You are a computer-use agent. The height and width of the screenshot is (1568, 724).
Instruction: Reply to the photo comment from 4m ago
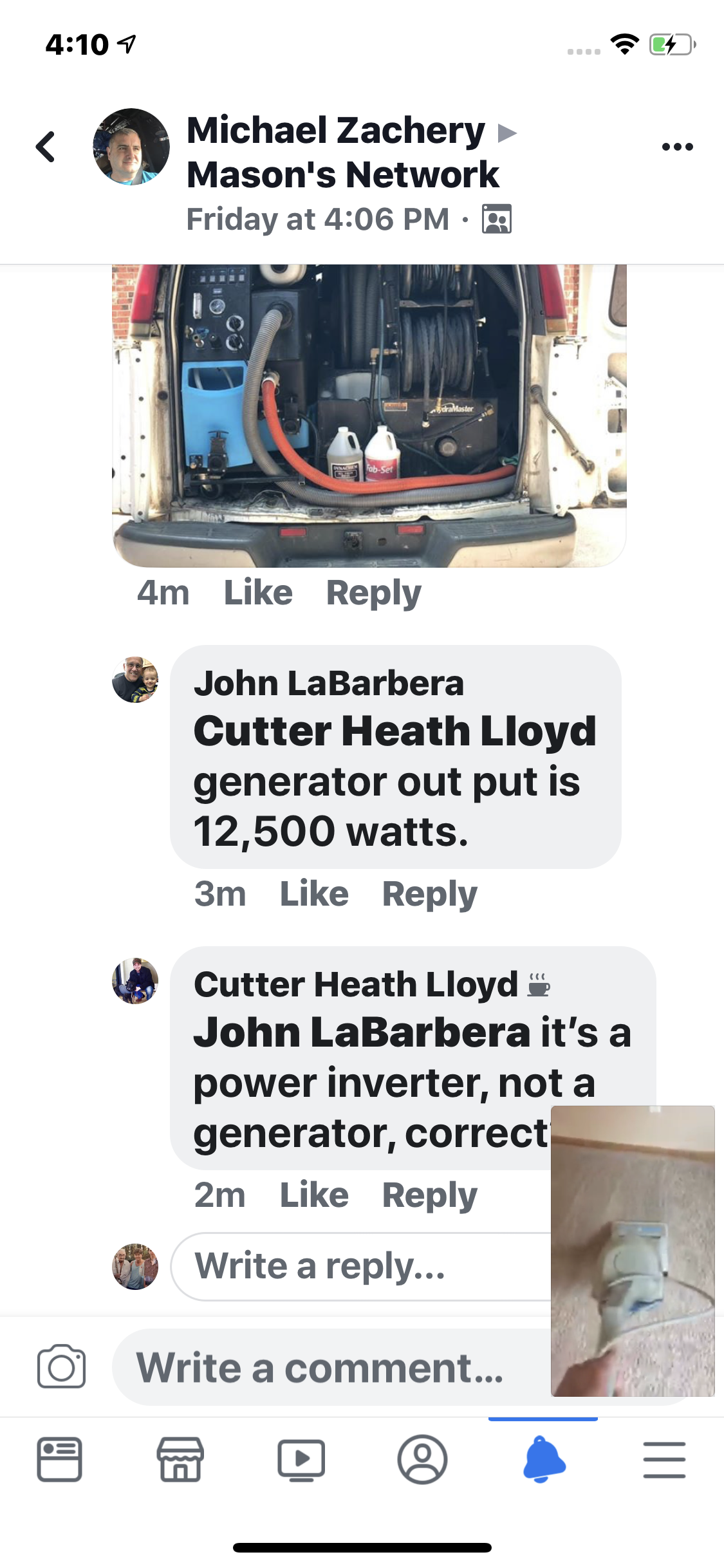coord(373,593)
